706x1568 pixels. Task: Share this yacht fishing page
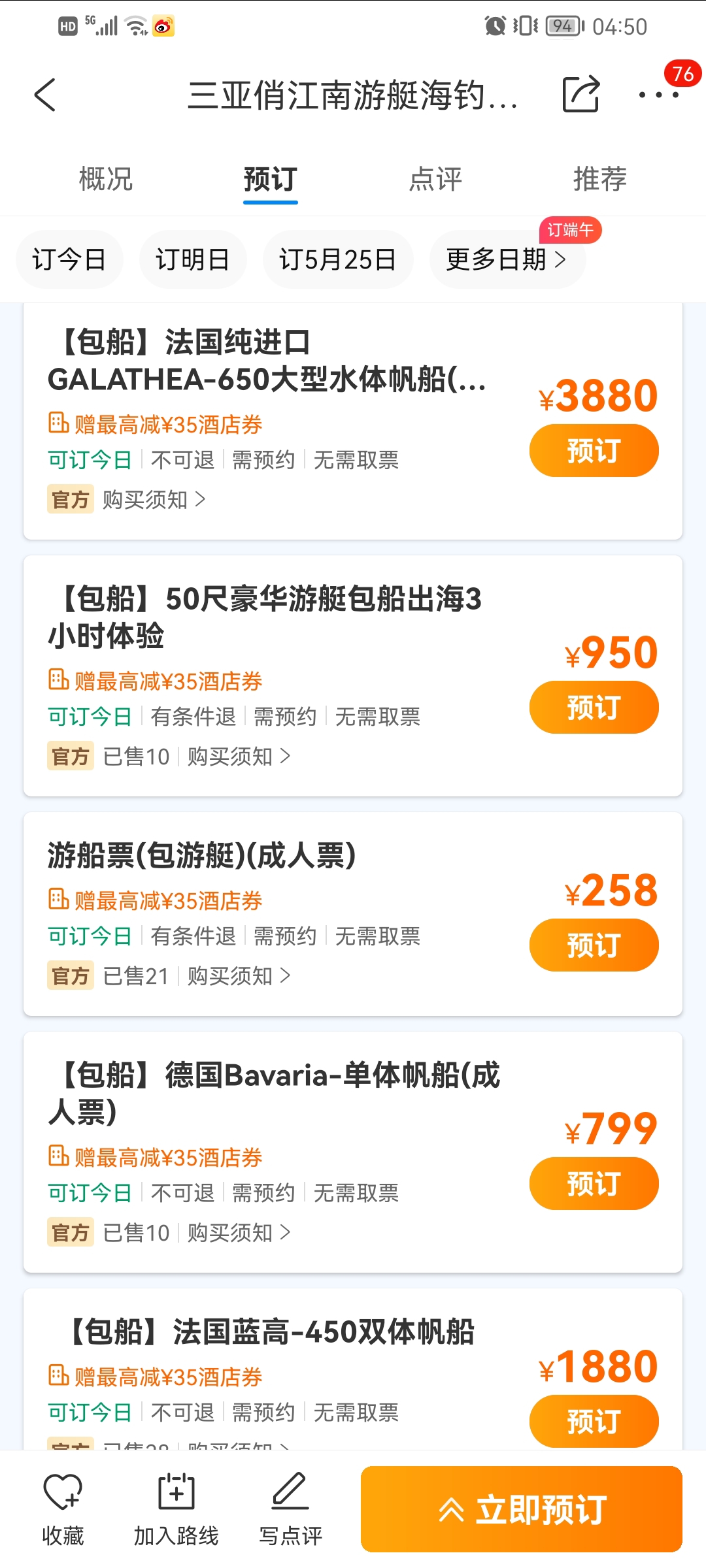point(581,94)
